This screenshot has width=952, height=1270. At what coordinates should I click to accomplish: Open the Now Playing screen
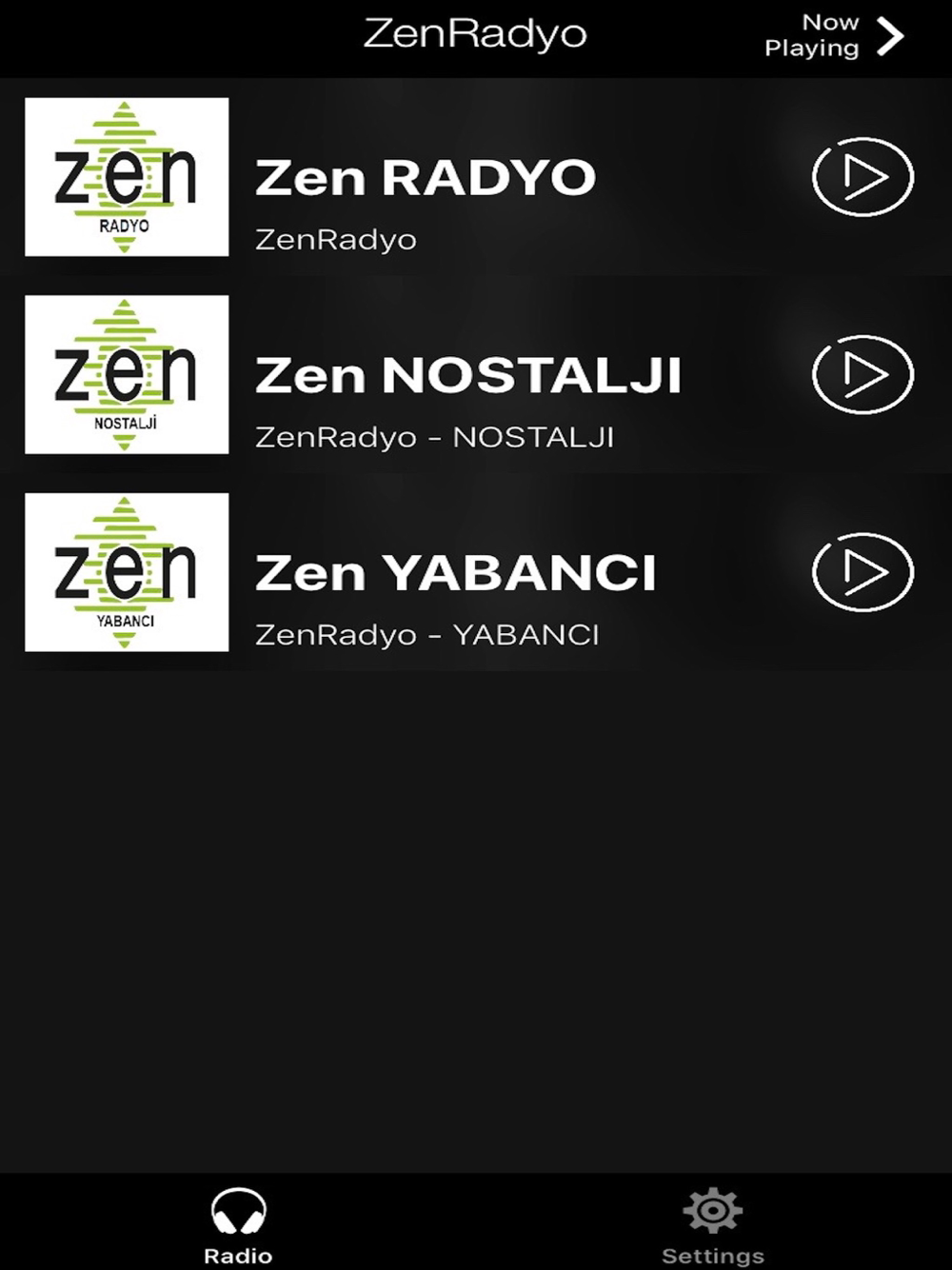834,36
